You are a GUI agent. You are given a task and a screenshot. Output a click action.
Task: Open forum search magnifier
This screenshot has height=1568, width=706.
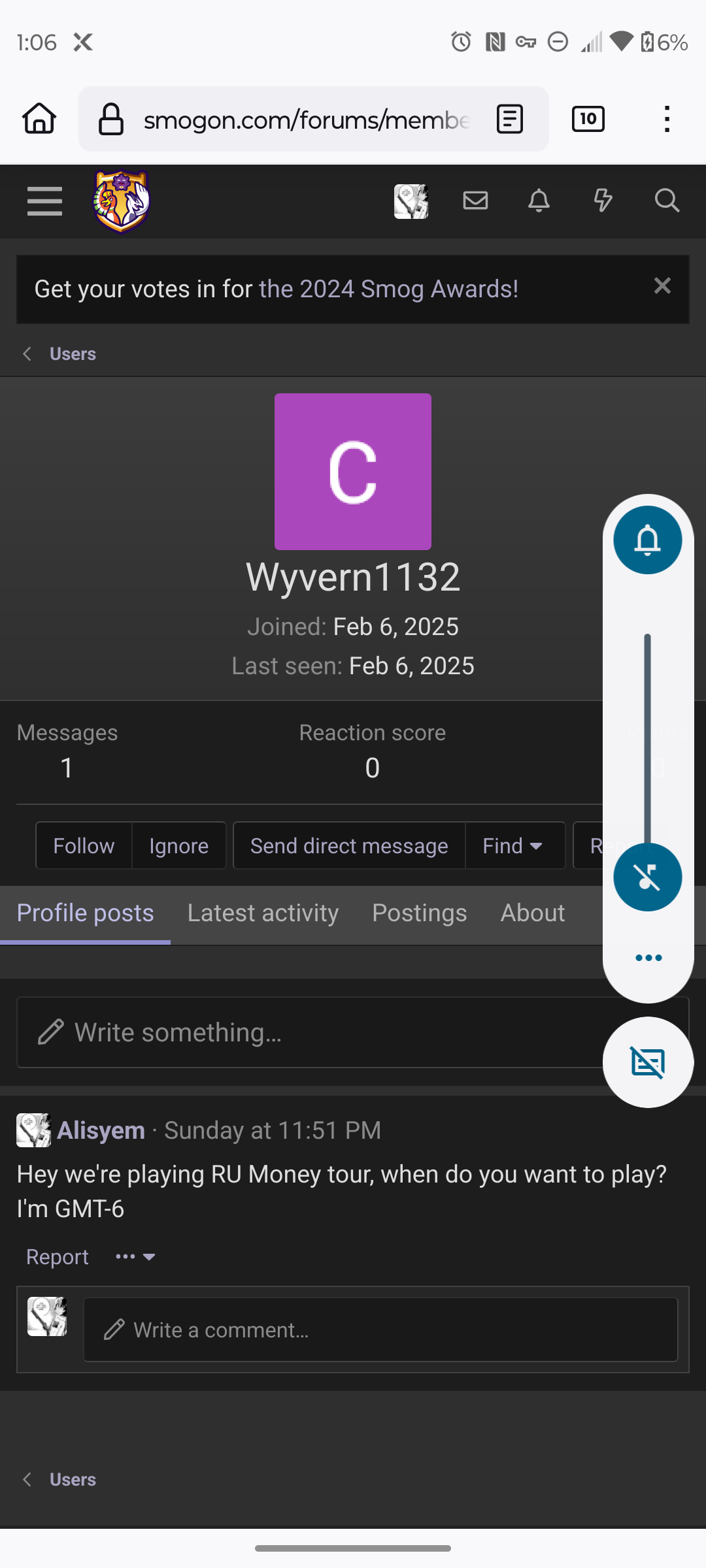click(667, 201)
